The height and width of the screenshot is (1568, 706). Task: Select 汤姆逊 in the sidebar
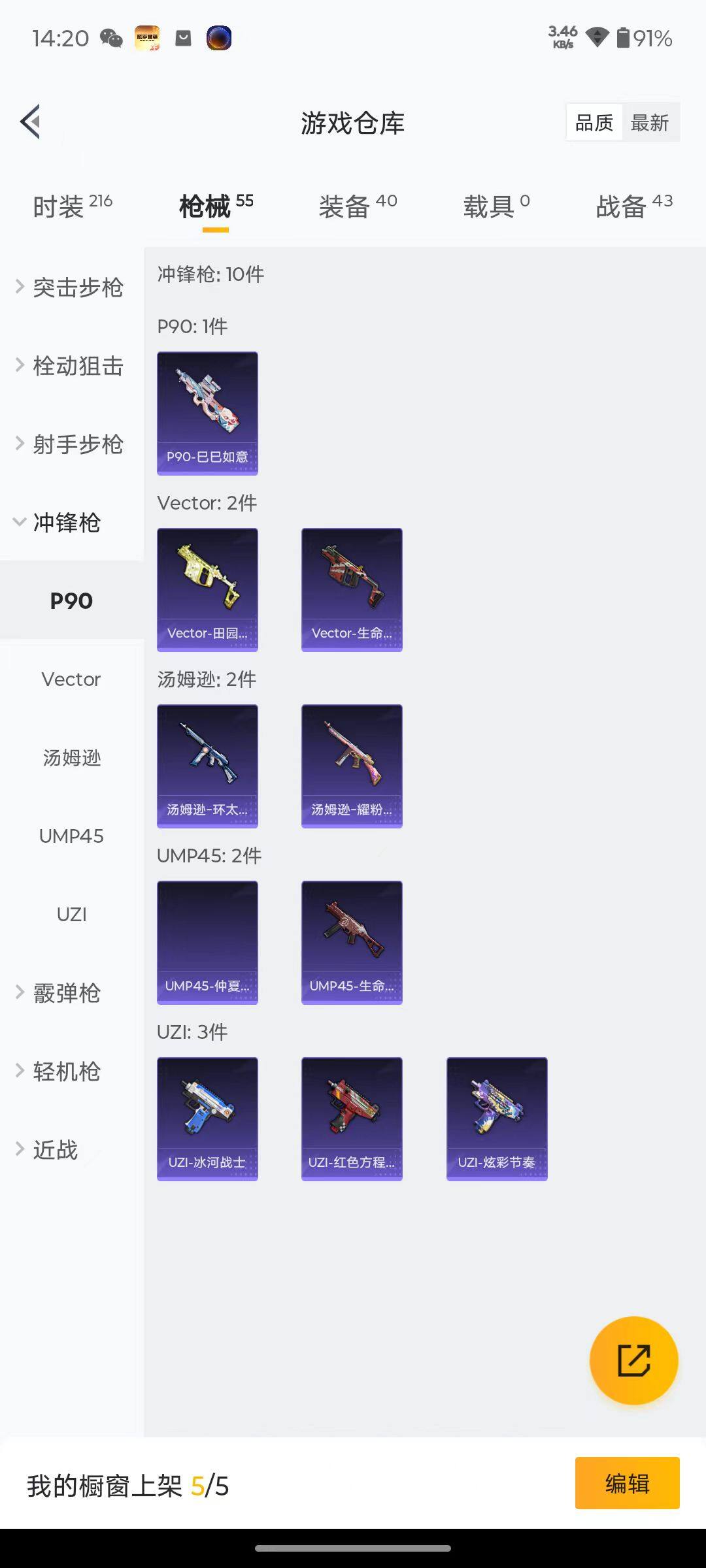tap(71, 757)
